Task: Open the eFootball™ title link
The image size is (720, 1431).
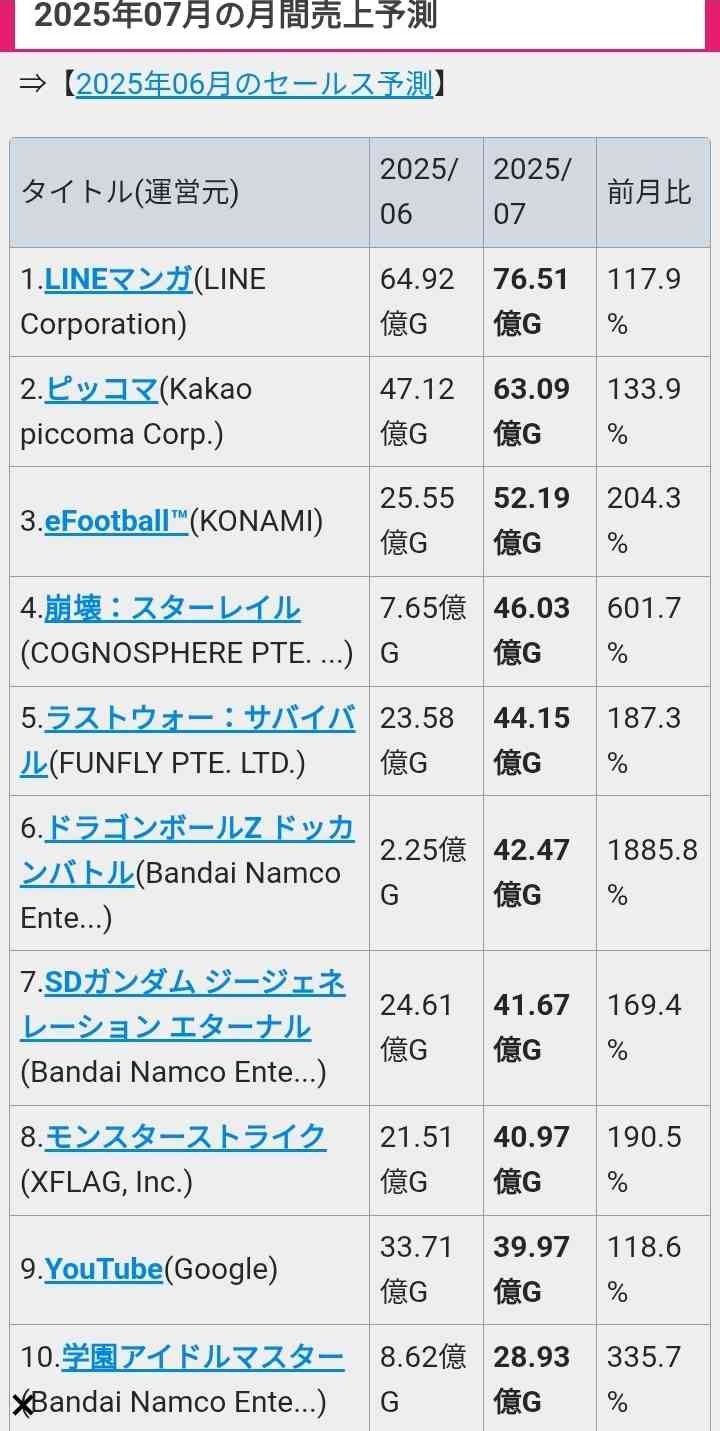Action: point(117,521)
